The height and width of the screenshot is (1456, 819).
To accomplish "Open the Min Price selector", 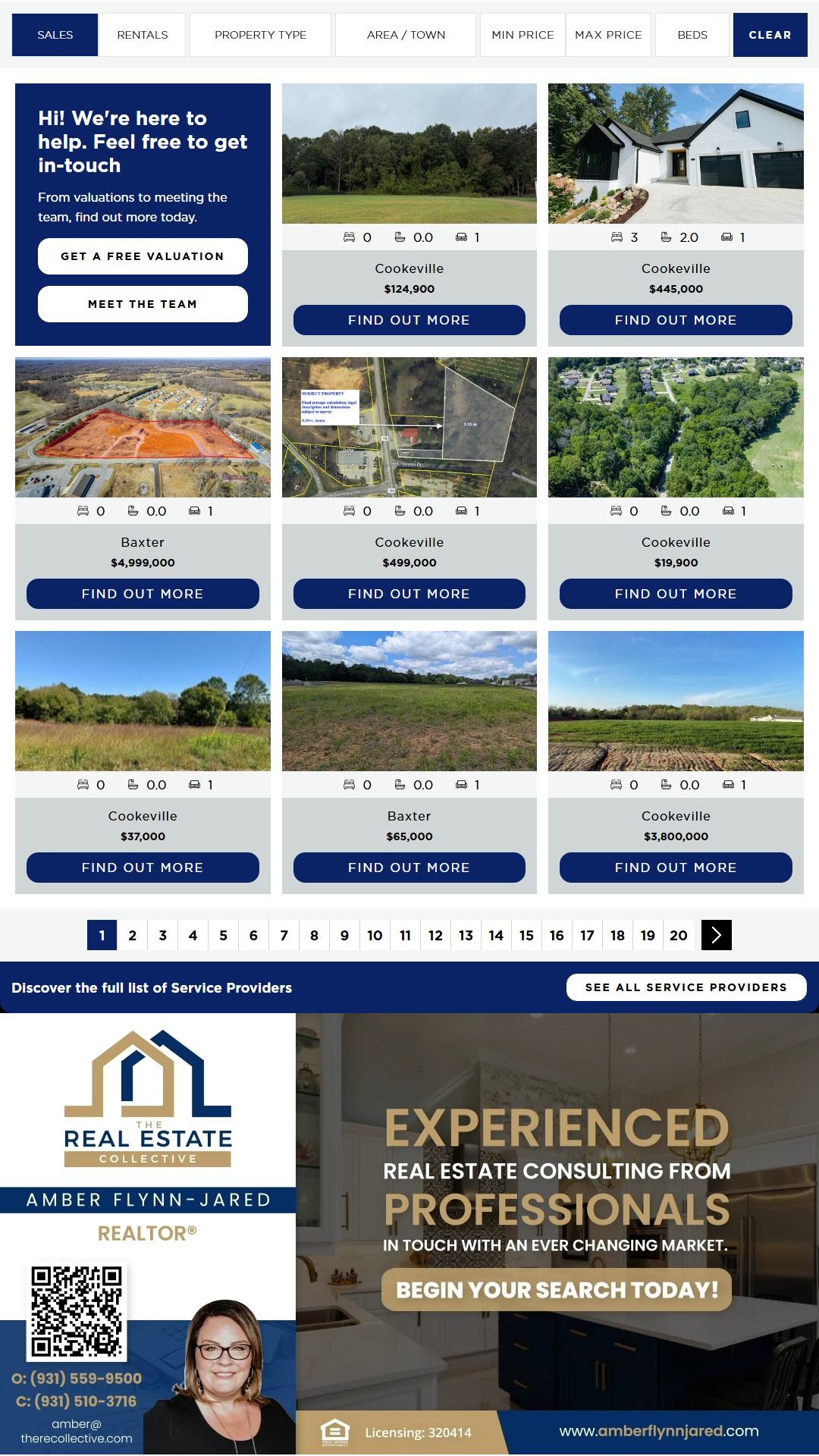I will 522,35.
